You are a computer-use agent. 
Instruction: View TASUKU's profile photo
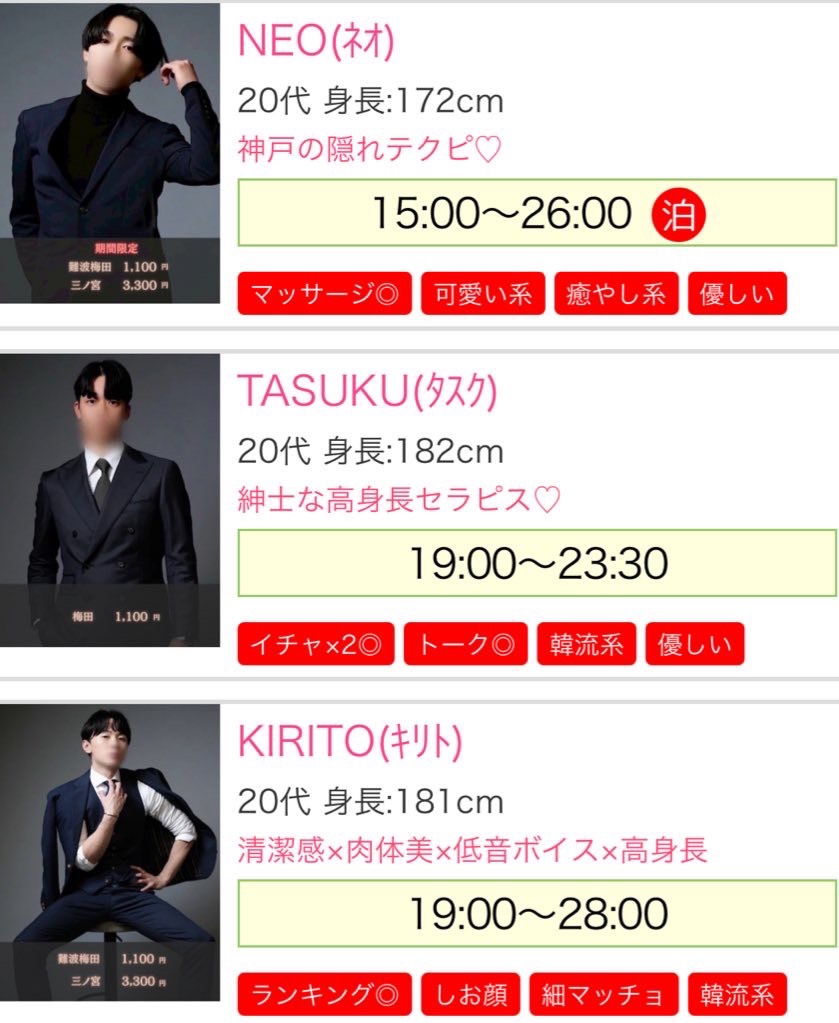point(110,500)
